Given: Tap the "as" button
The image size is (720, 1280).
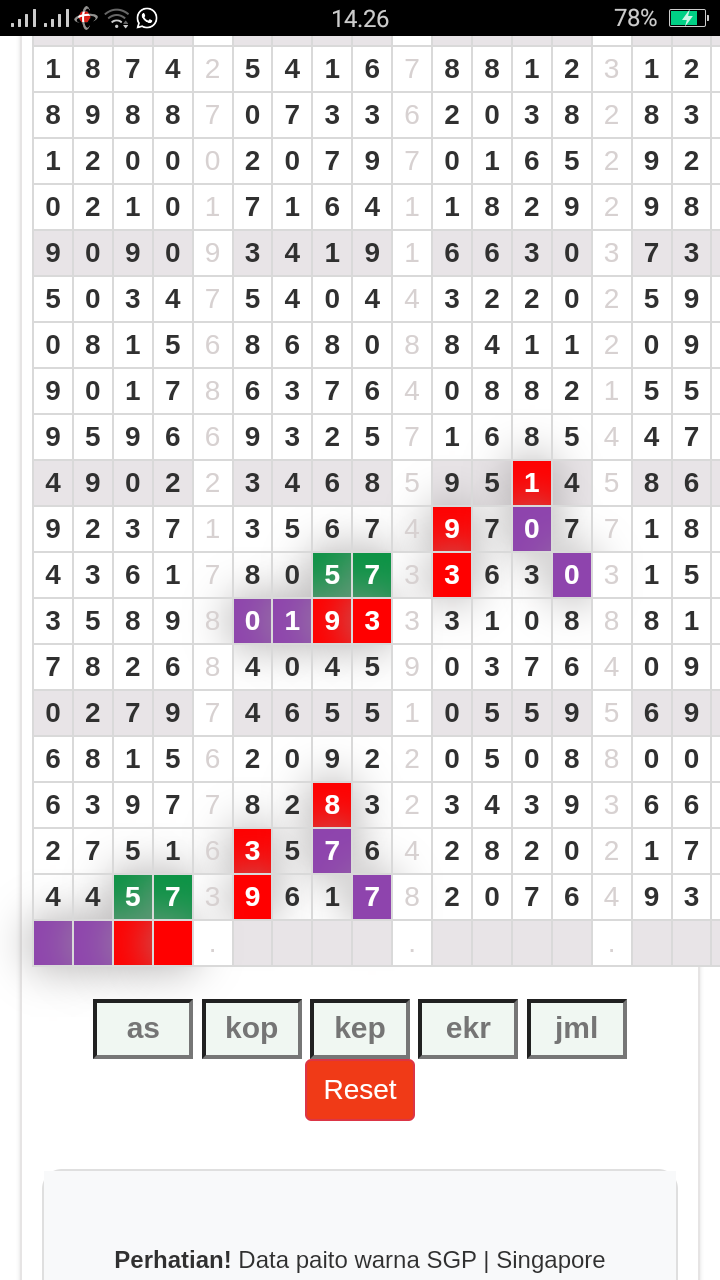Looking at the screenshot, I should 143,1028.
